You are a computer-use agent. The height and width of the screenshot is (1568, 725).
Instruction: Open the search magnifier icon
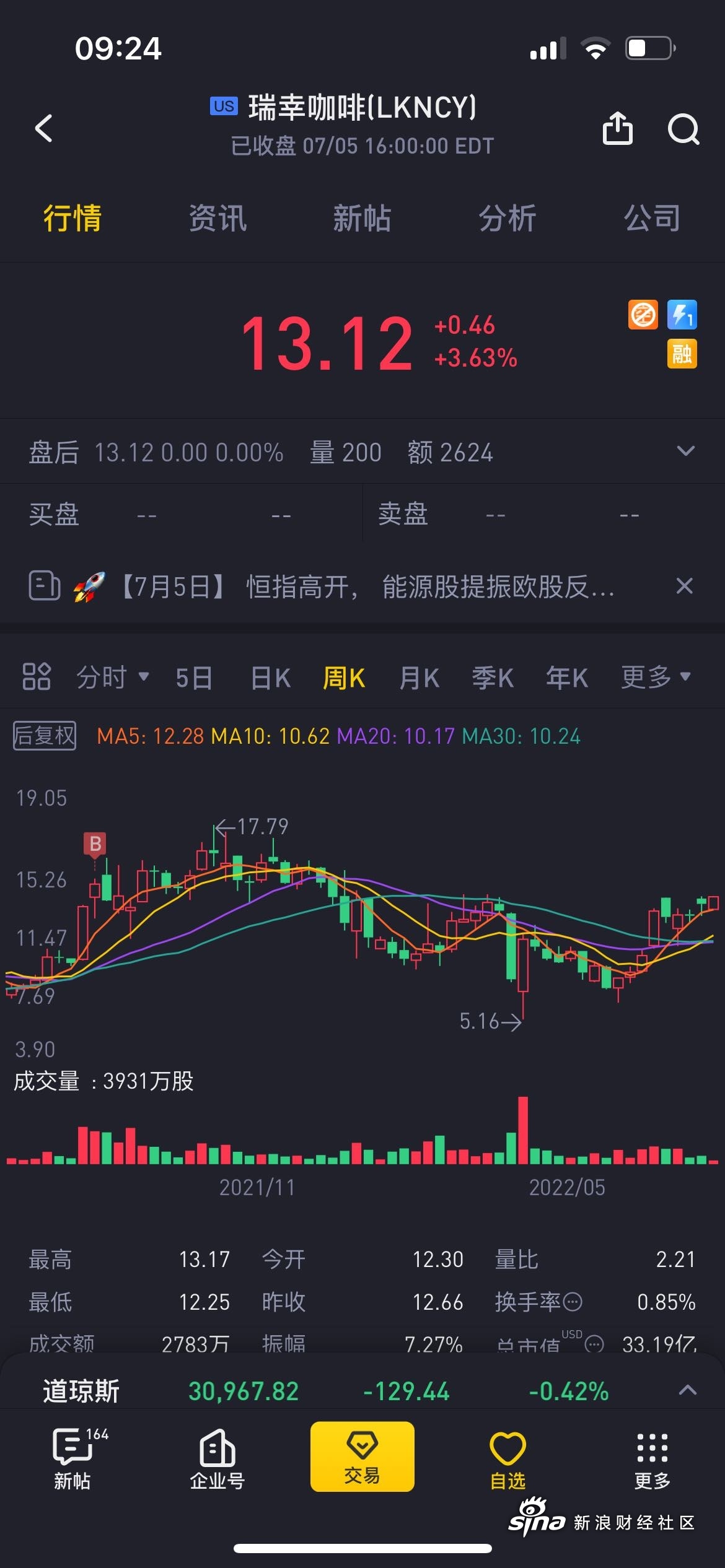click(683, 129)
